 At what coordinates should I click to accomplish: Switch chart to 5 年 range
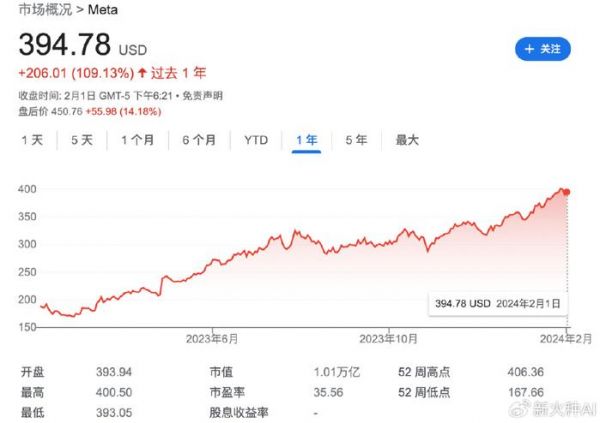(356, 140)
